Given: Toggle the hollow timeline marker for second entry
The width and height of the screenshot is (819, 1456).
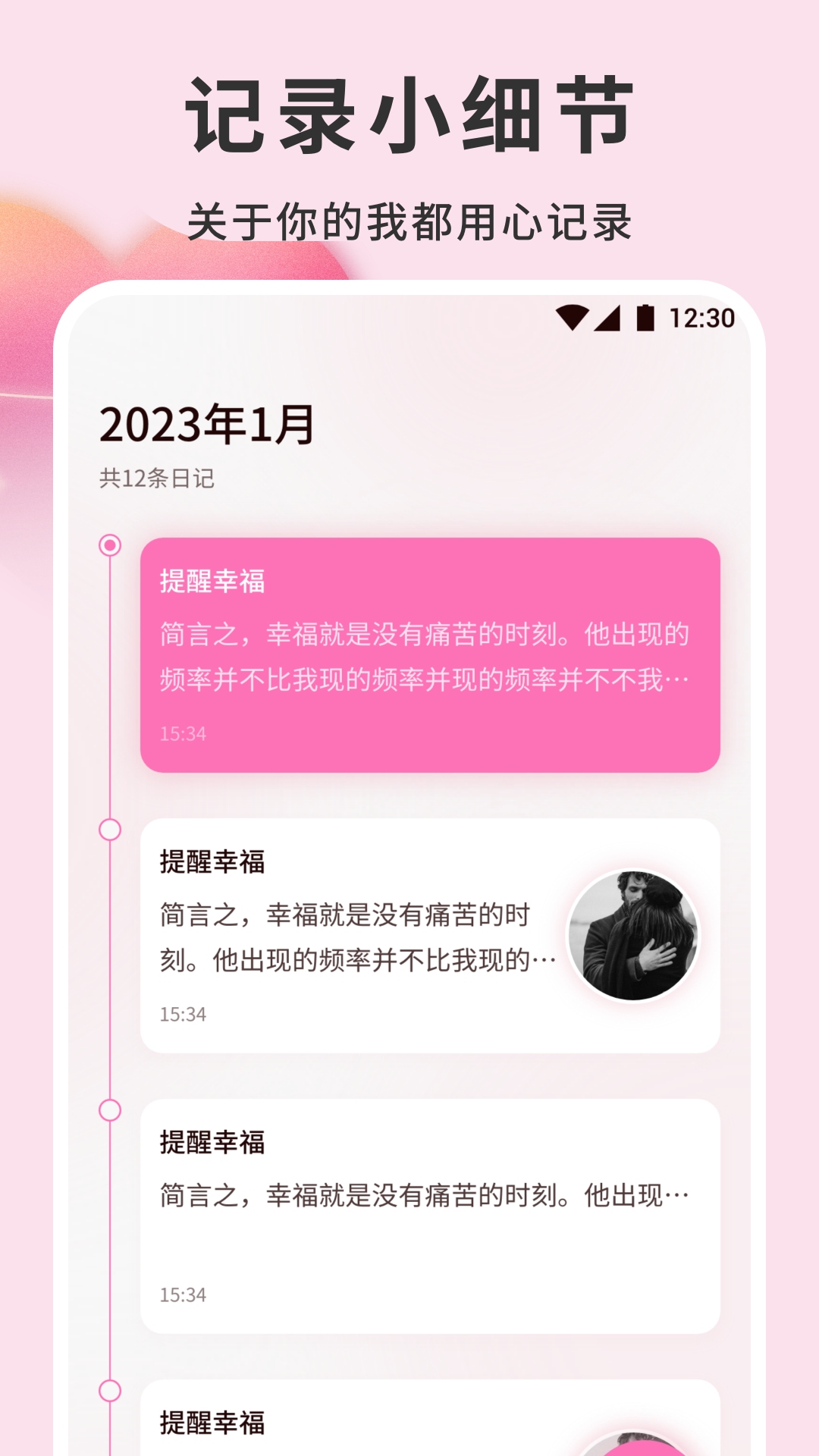Looking at the screenshot, I should [x=110, y=830].
